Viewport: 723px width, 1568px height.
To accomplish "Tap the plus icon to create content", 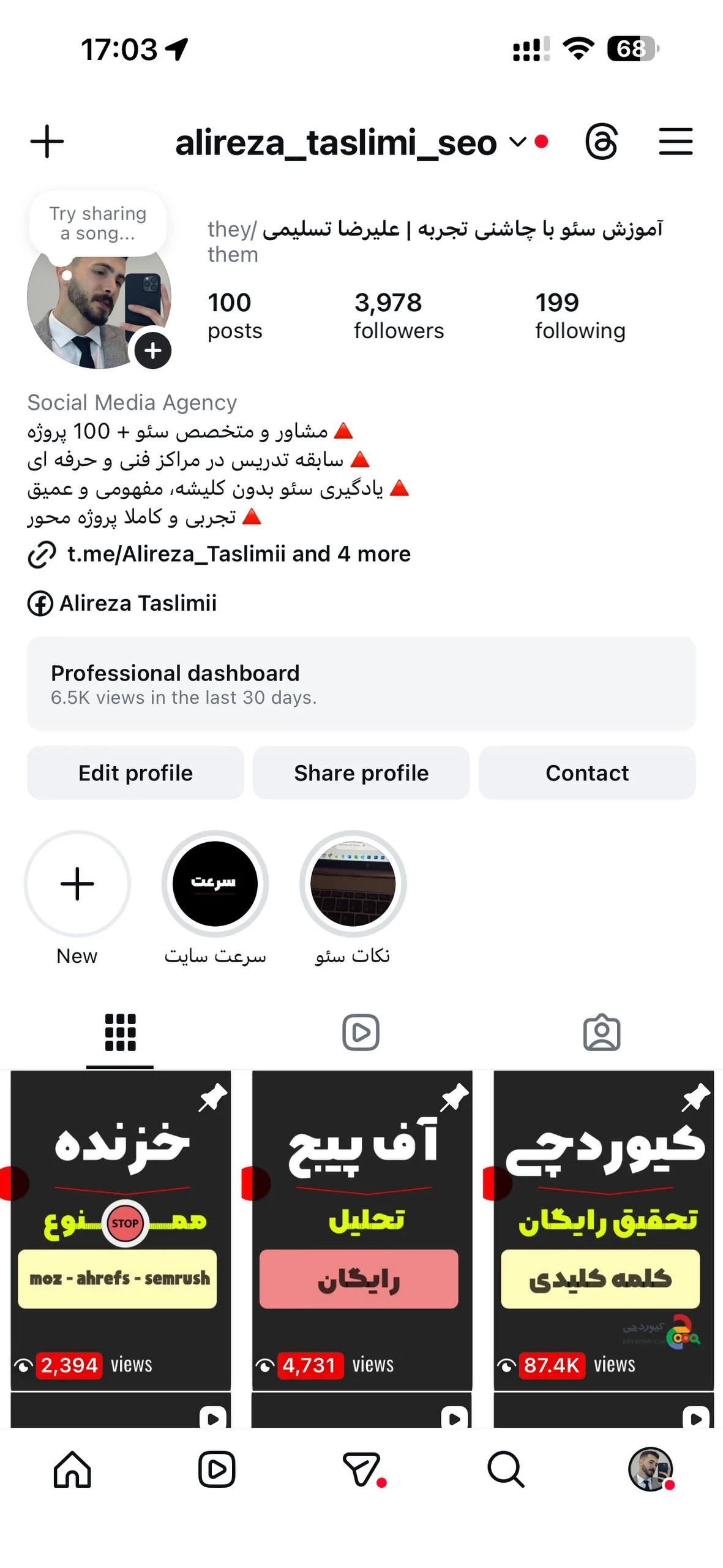I will [47, 142].
